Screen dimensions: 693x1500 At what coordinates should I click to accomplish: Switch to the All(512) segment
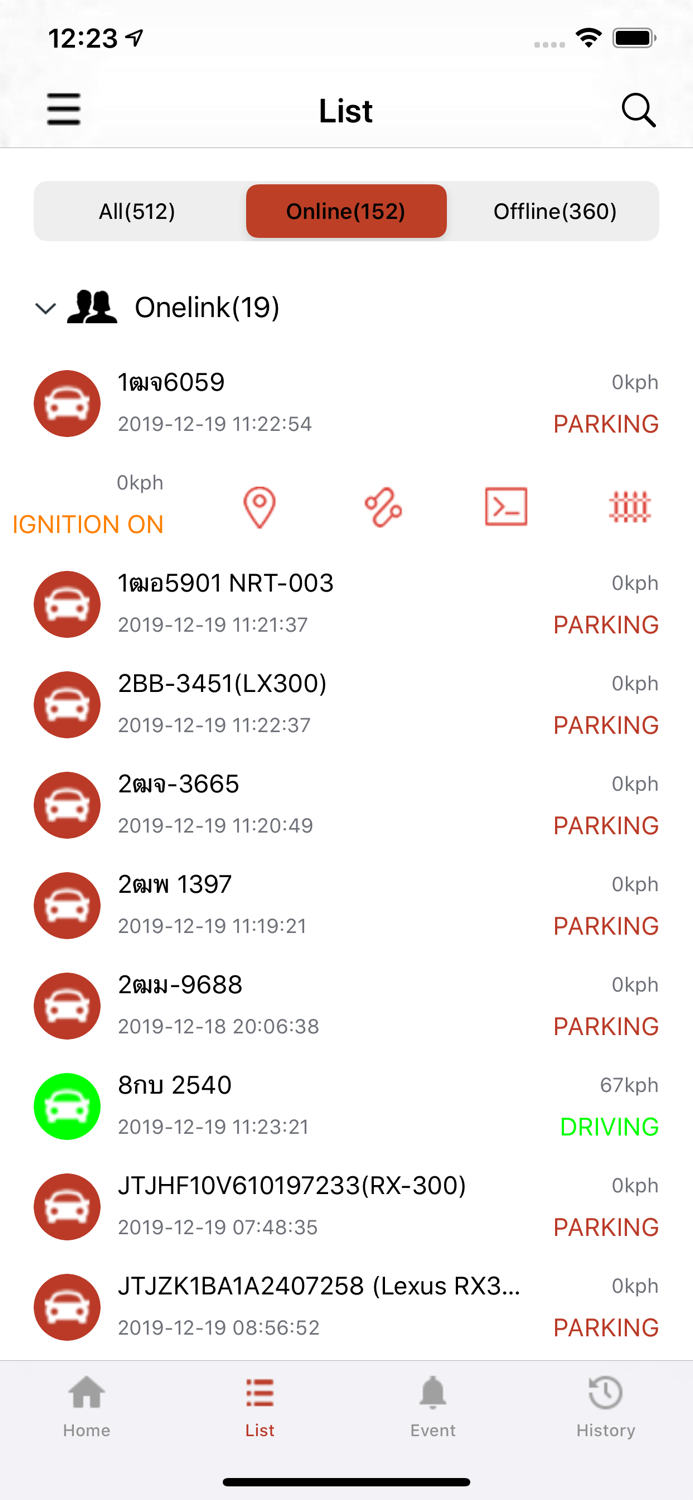[137, 211]
